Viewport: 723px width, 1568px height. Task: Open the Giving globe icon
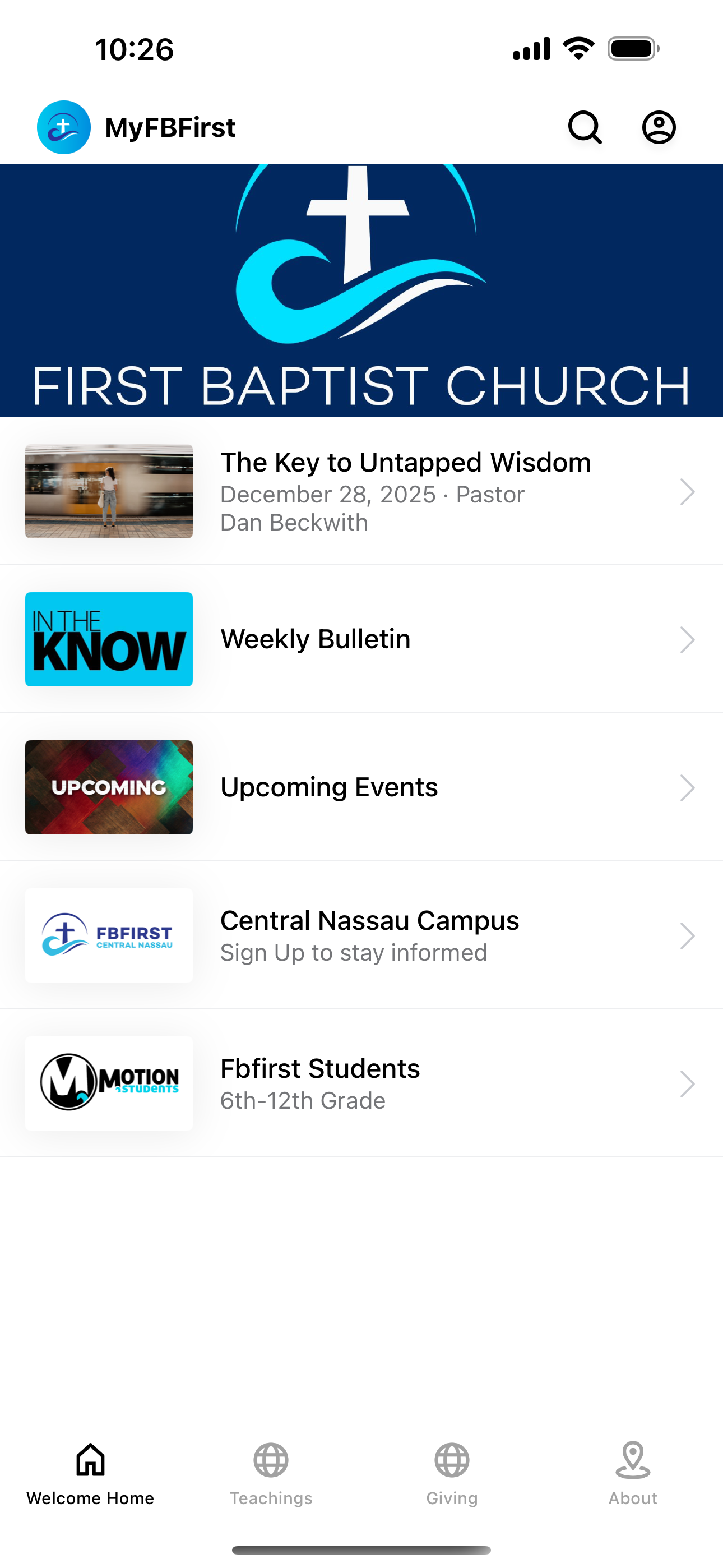(452, 1460)
